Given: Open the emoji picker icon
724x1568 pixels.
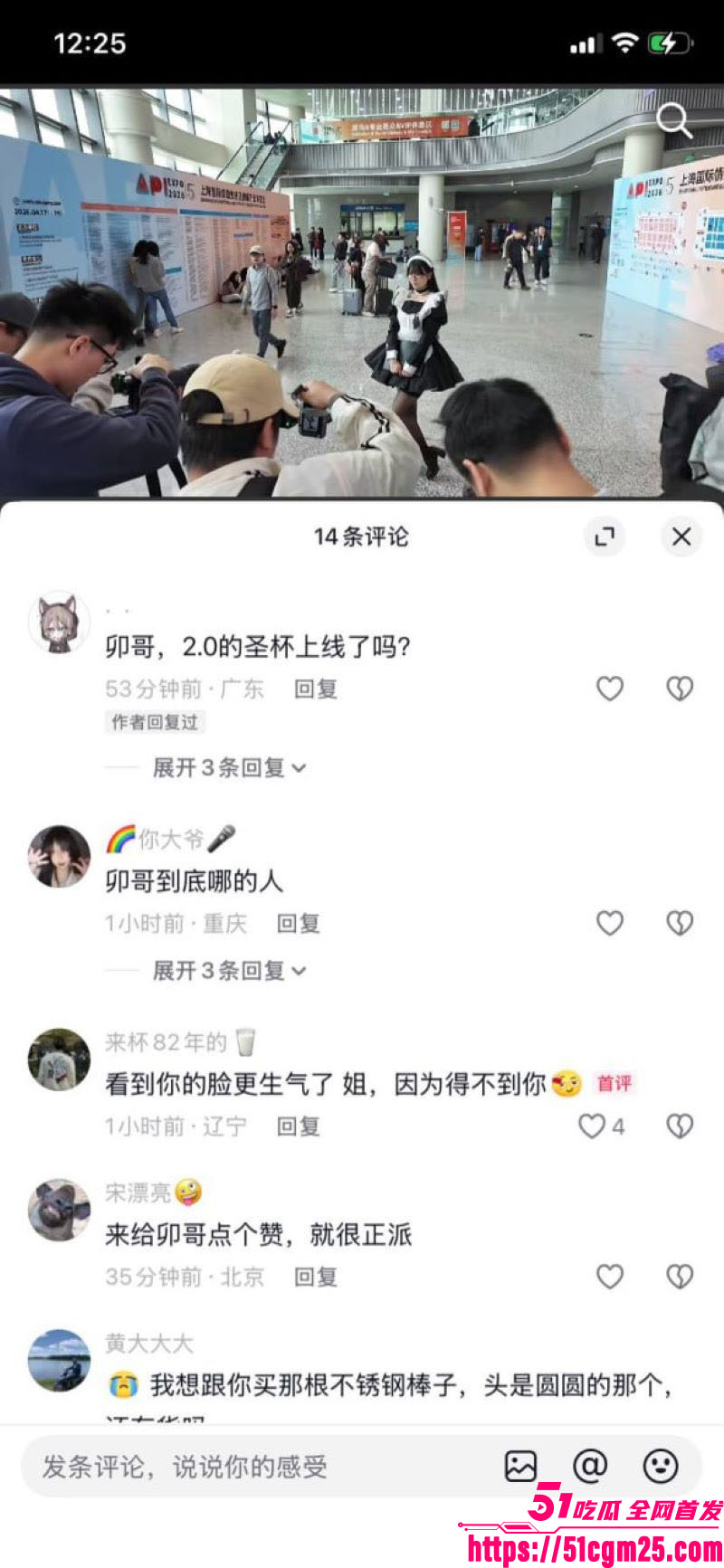Looking at the screenshot, I should 662,1465.
